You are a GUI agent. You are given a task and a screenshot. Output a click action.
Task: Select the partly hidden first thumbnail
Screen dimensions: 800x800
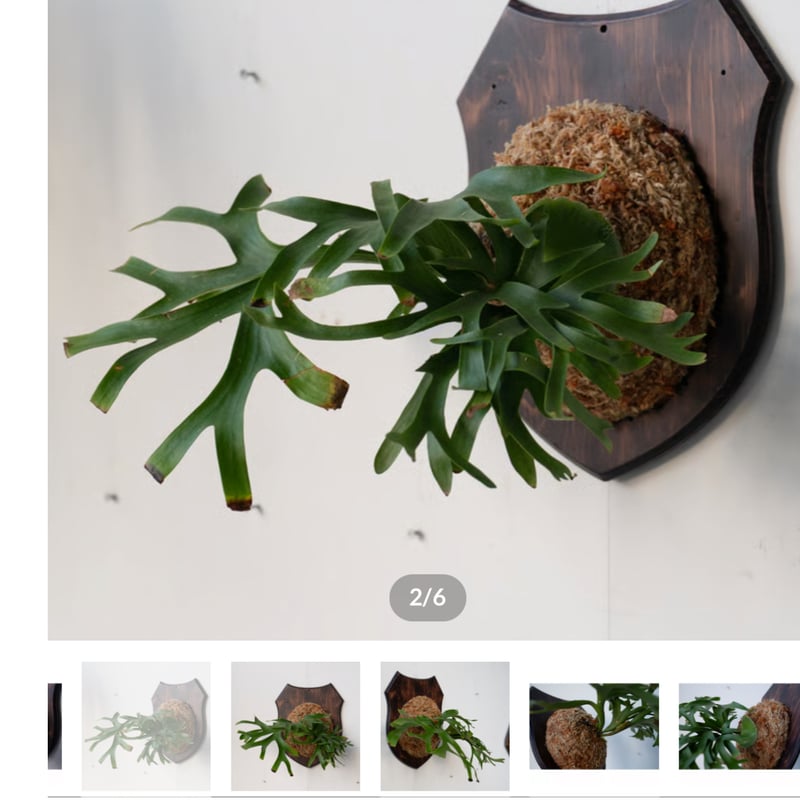[55, 726]
